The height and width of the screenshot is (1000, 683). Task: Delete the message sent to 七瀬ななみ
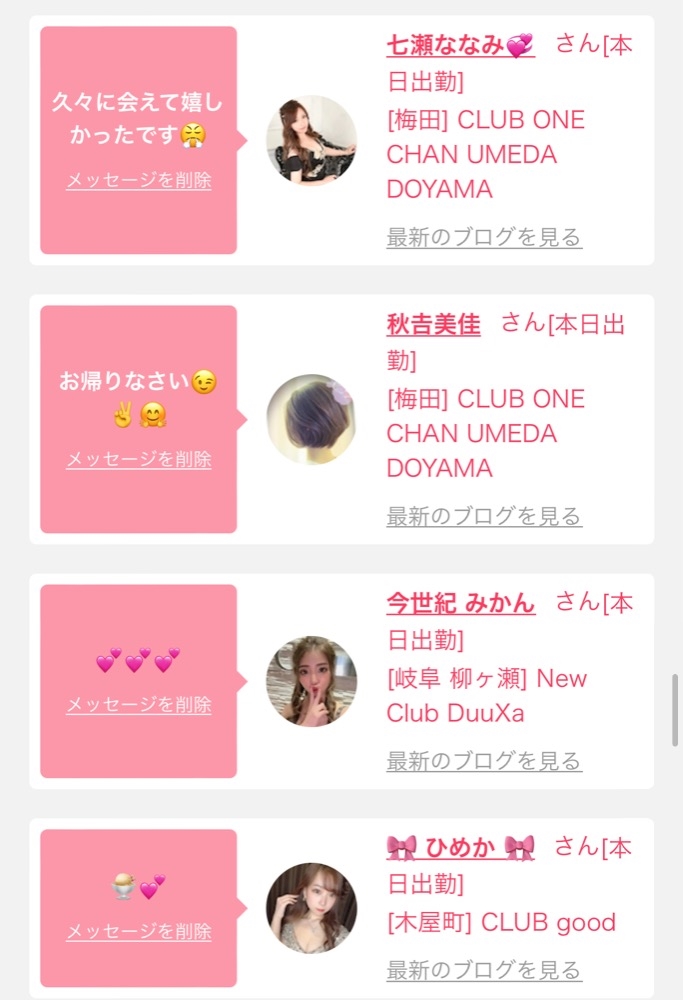point(139,181)
